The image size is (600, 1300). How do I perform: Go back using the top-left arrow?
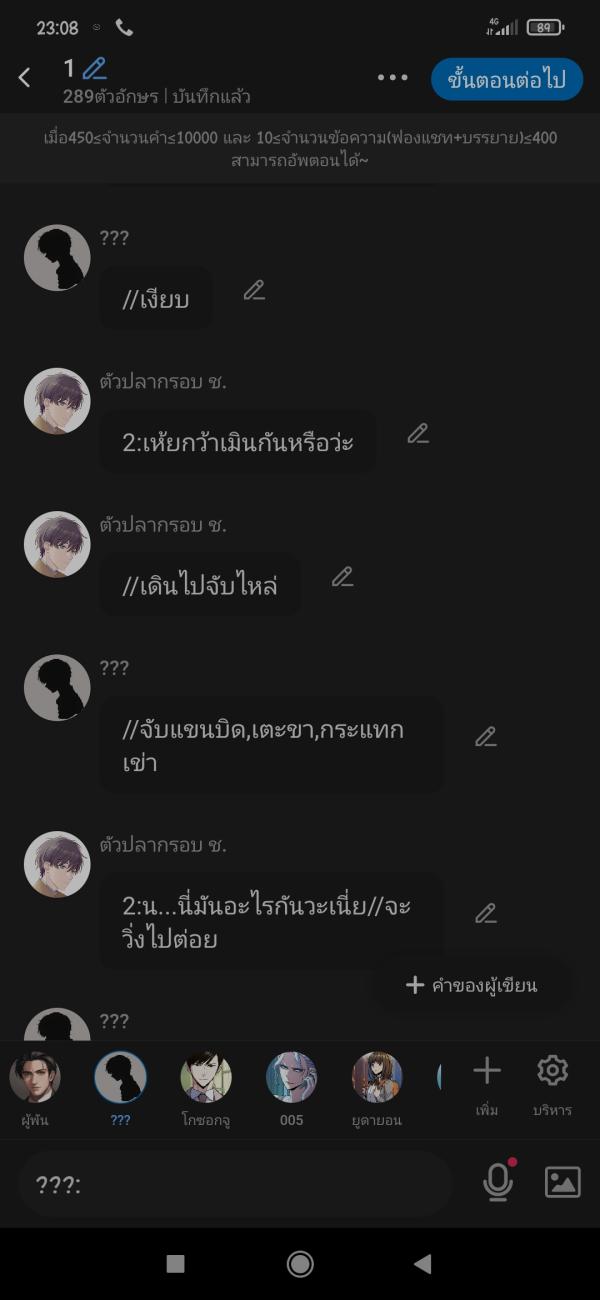pos(25,78)
